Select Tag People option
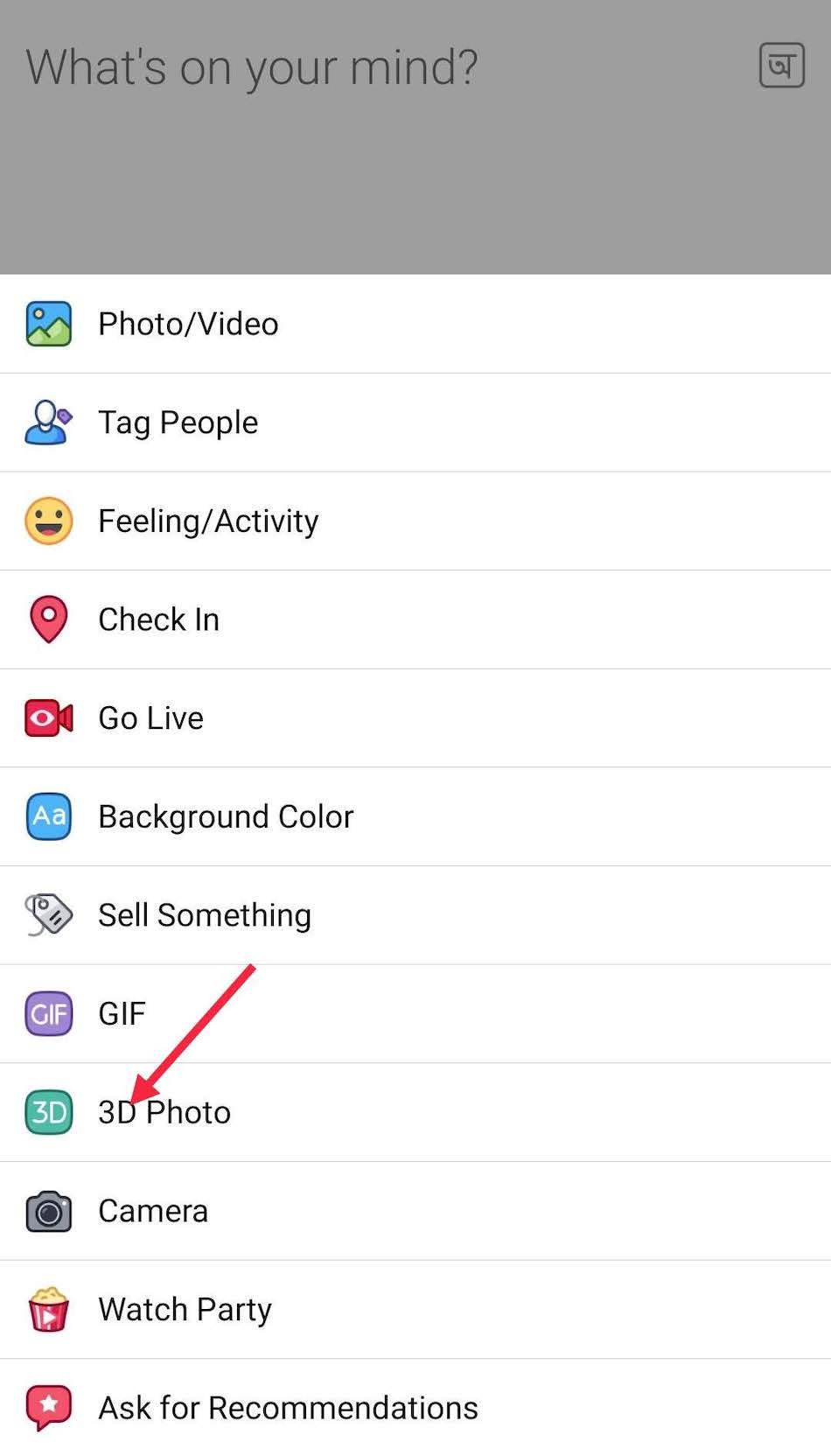 pos(415,423)
